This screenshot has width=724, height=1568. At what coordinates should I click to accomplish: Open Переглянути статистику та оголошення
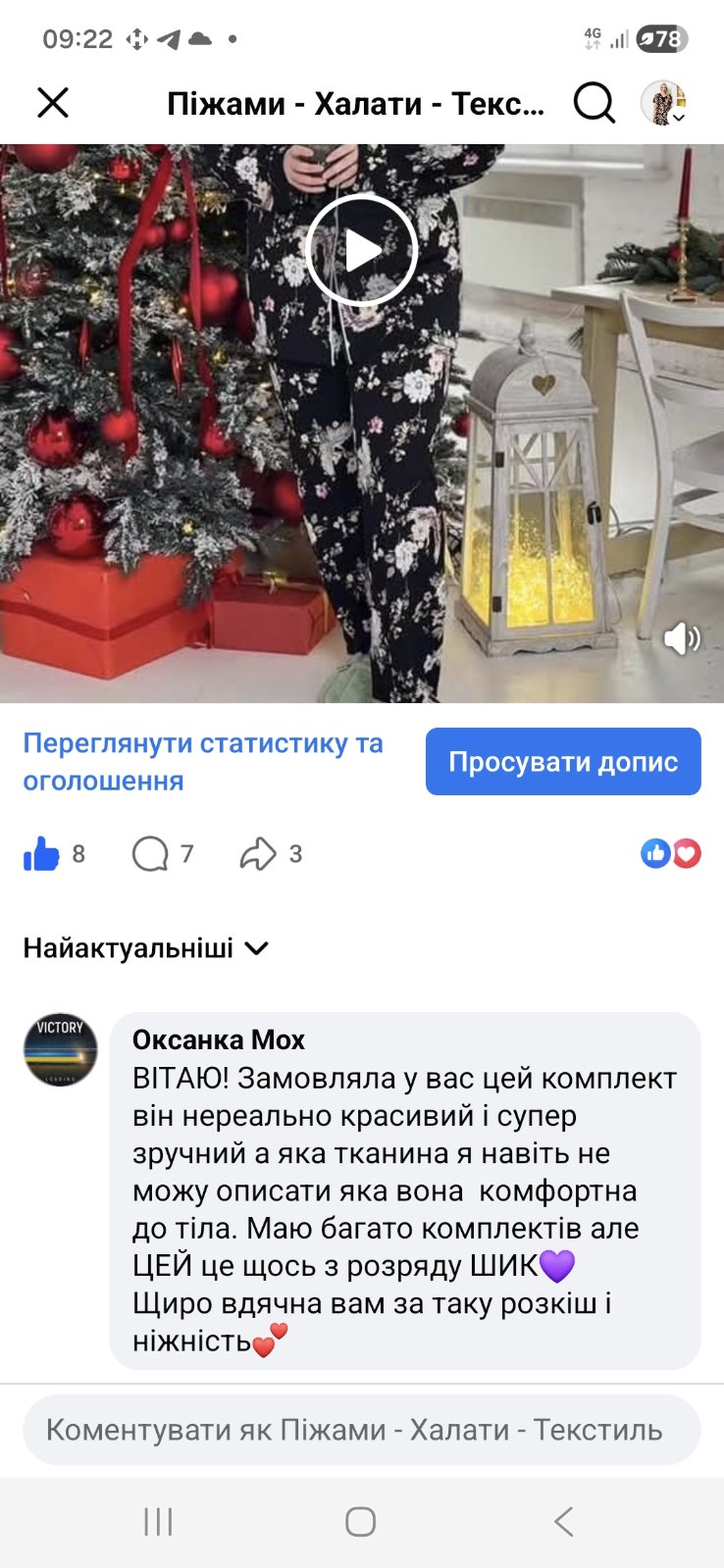click(203, 762)
